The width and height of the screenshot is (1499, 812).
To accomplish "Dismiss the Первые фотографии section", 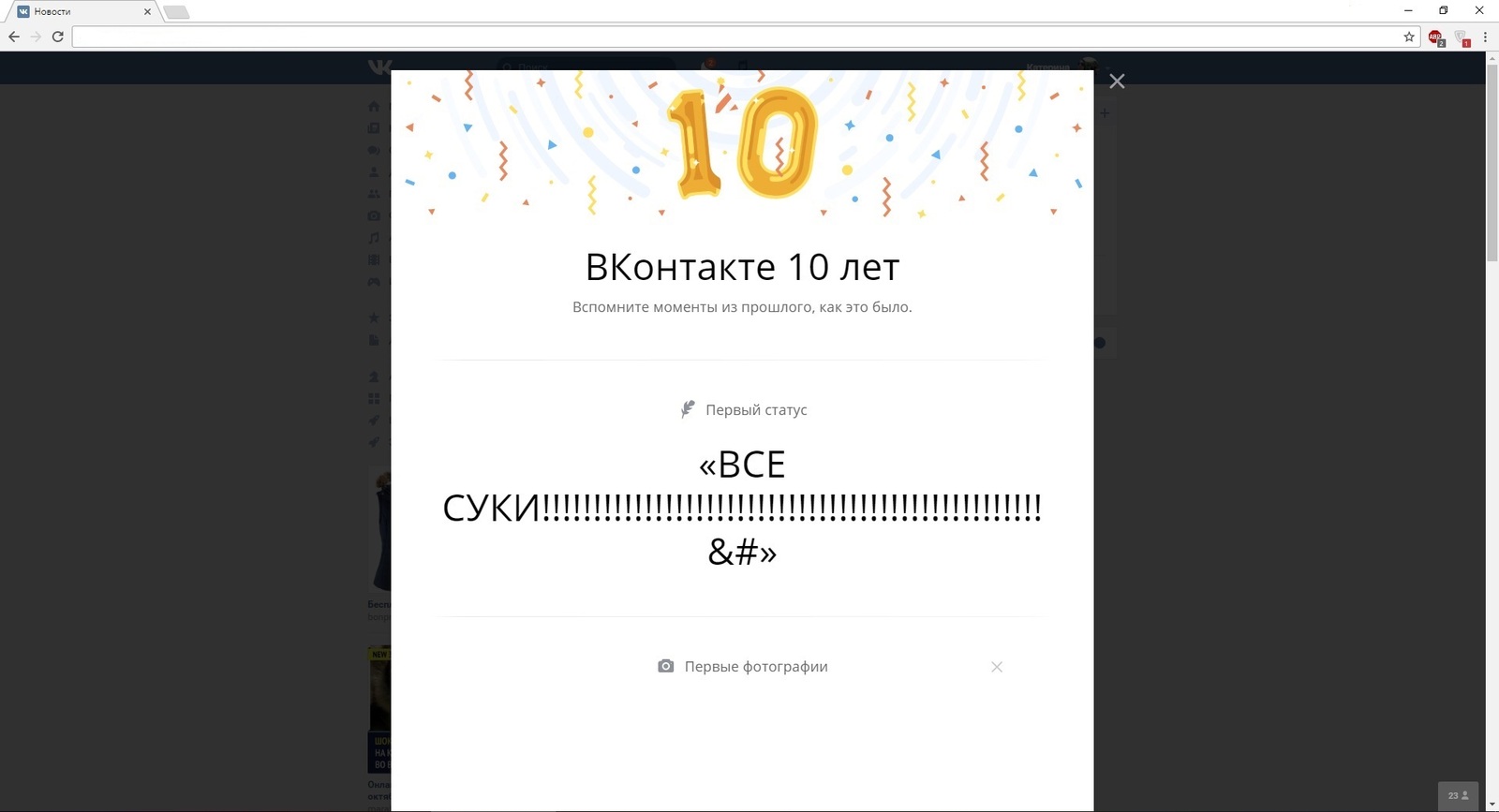I will (997, 667).
